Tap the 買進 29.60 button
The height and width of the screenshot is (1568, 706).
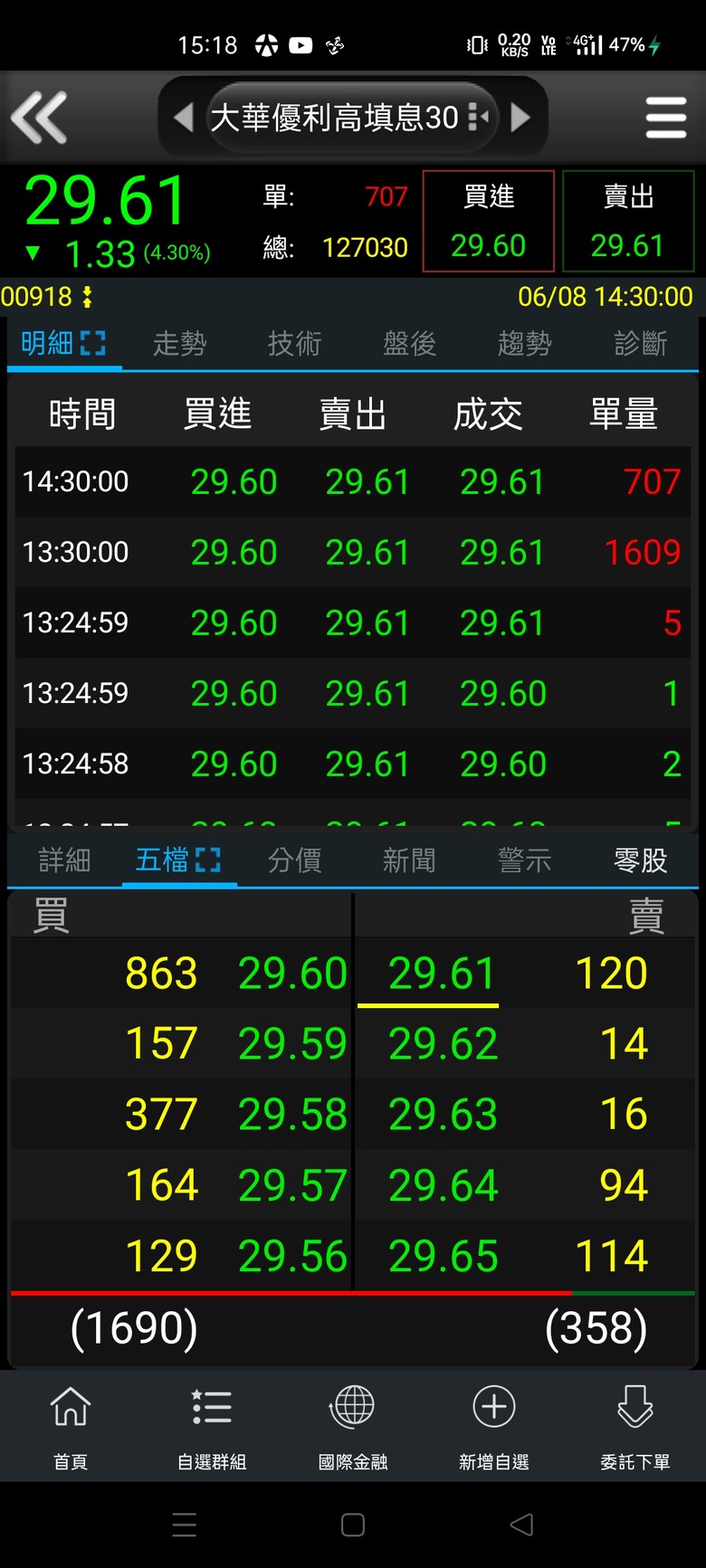point(489,221)
